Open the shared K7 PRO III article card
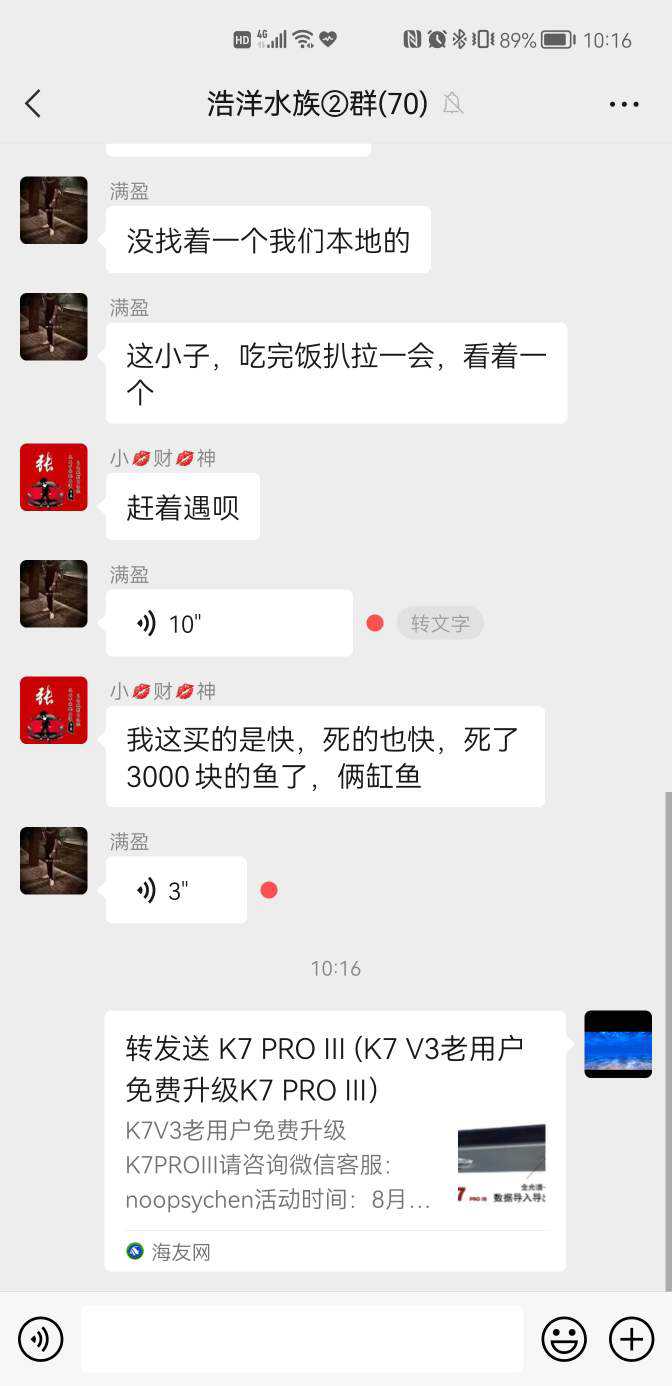 click(x=335, y=1140)
